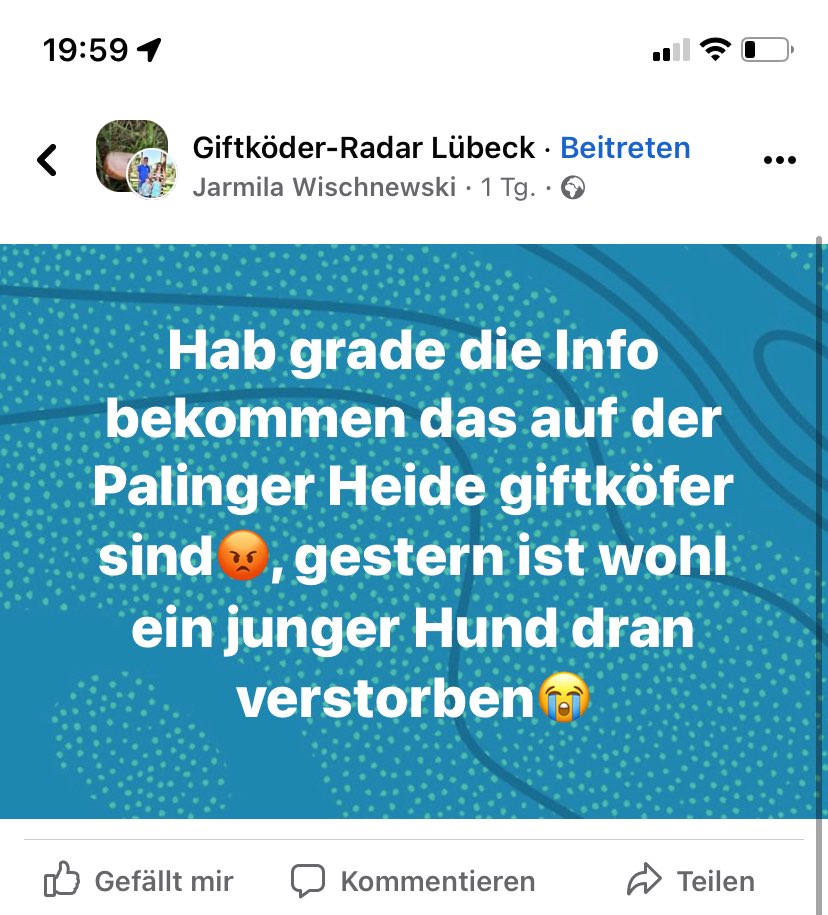Tap Teilen to share the post

716,880
